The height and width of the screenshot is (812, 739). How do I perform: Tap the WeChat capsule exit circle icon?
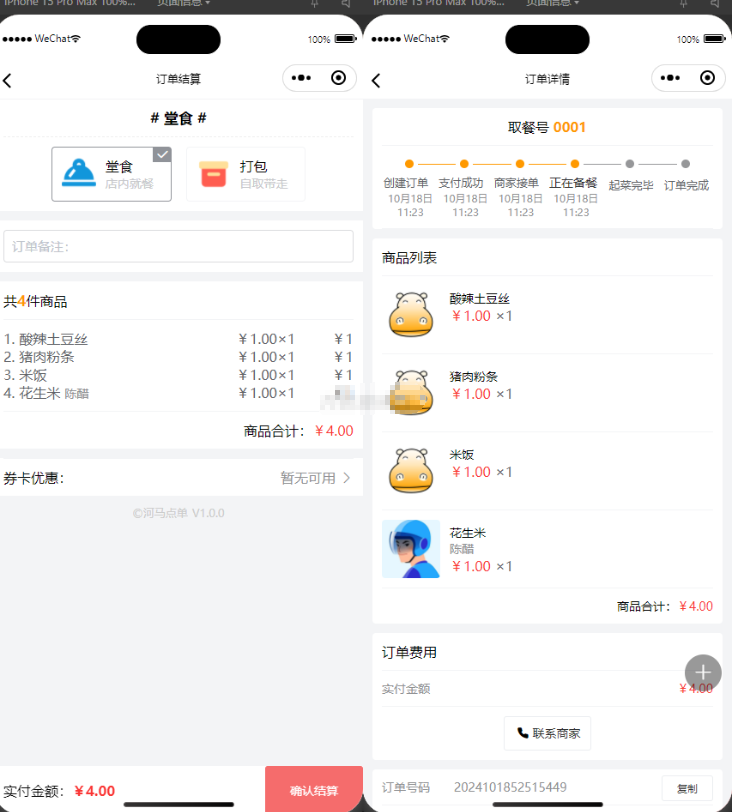(338, 78)
